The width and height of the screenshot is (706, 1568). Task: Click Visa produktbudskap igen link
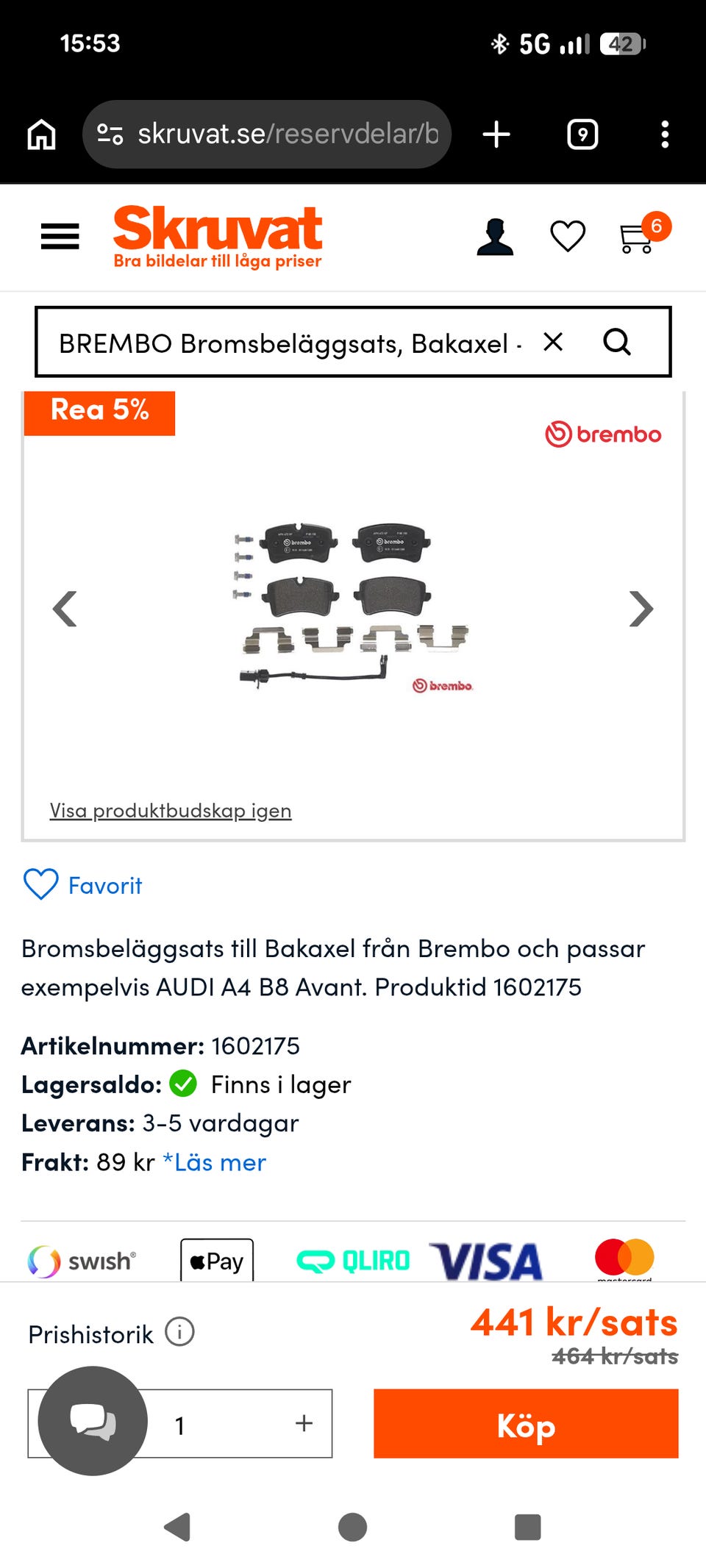tap(170, 810)
